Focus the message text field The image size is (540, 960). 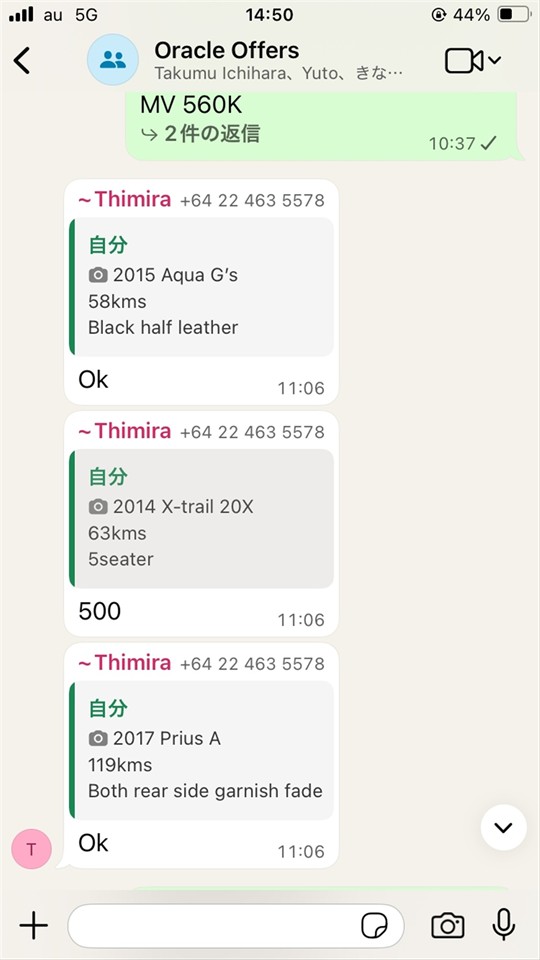pos(214,925)
